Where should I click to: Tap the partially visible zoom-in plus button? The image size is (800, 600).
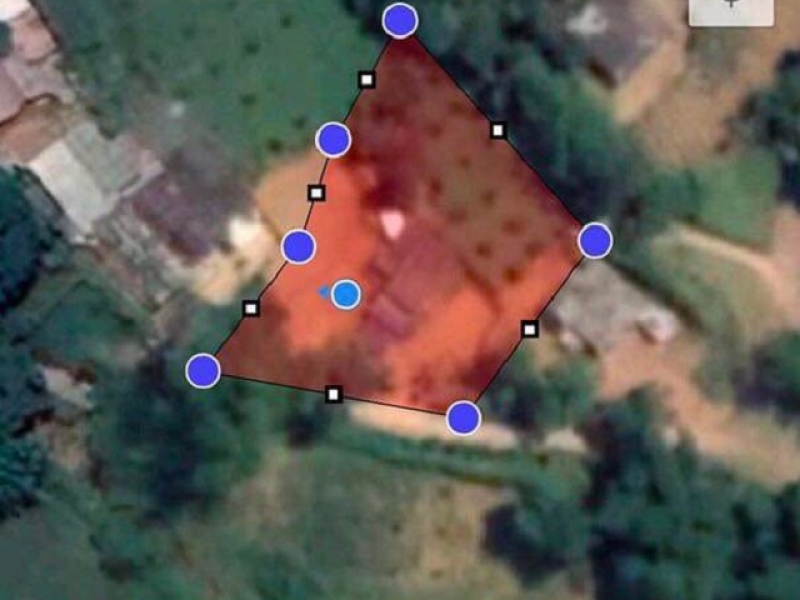click(731, 8)
